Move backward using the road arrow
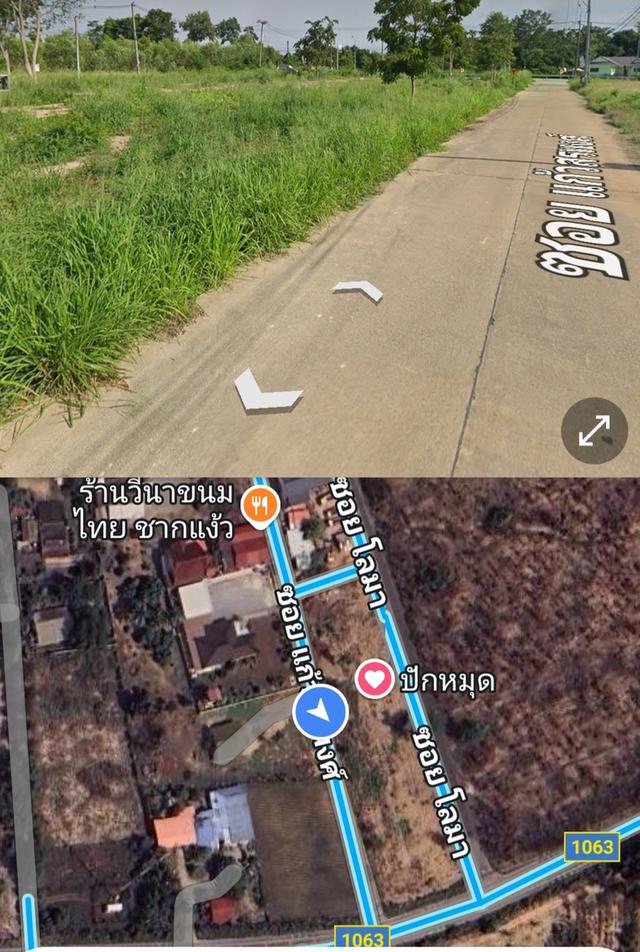The width and height of the screenshot is (640, 952). coord(267,391)
